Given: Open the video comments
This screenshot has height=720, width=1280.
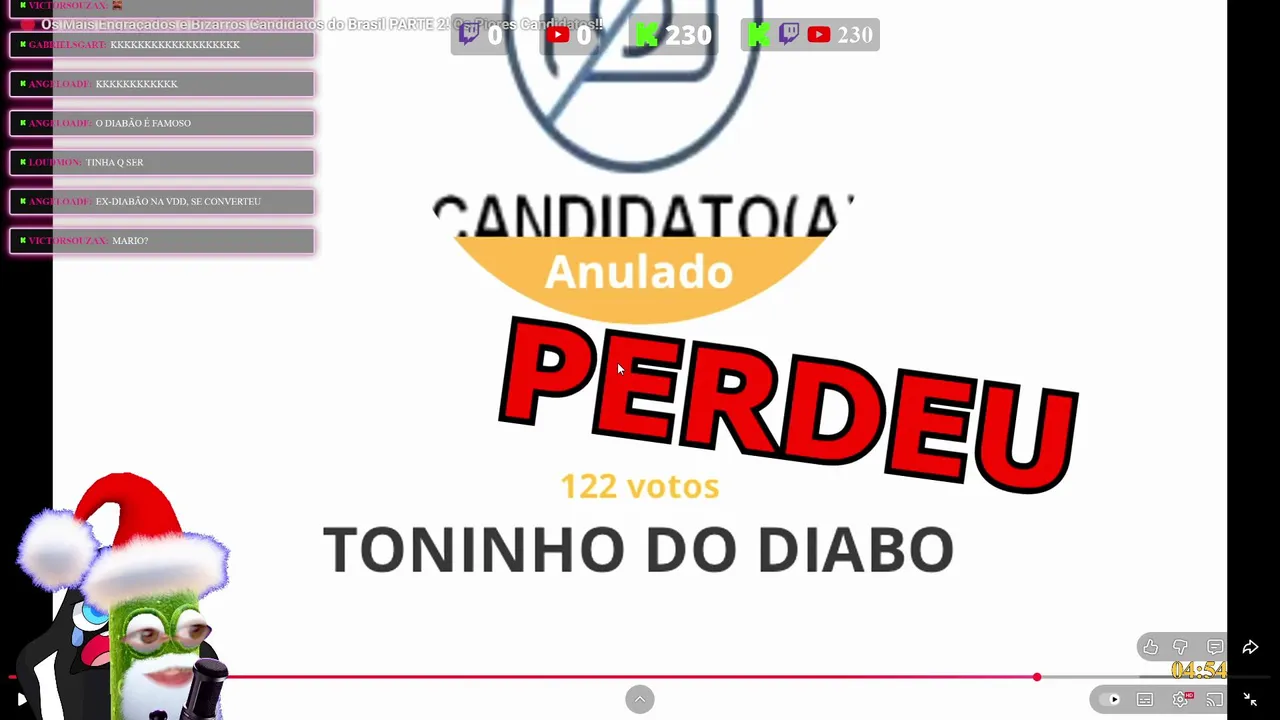Looking at the screenshot, I should pyautogui.click(x=1215, y=647).
